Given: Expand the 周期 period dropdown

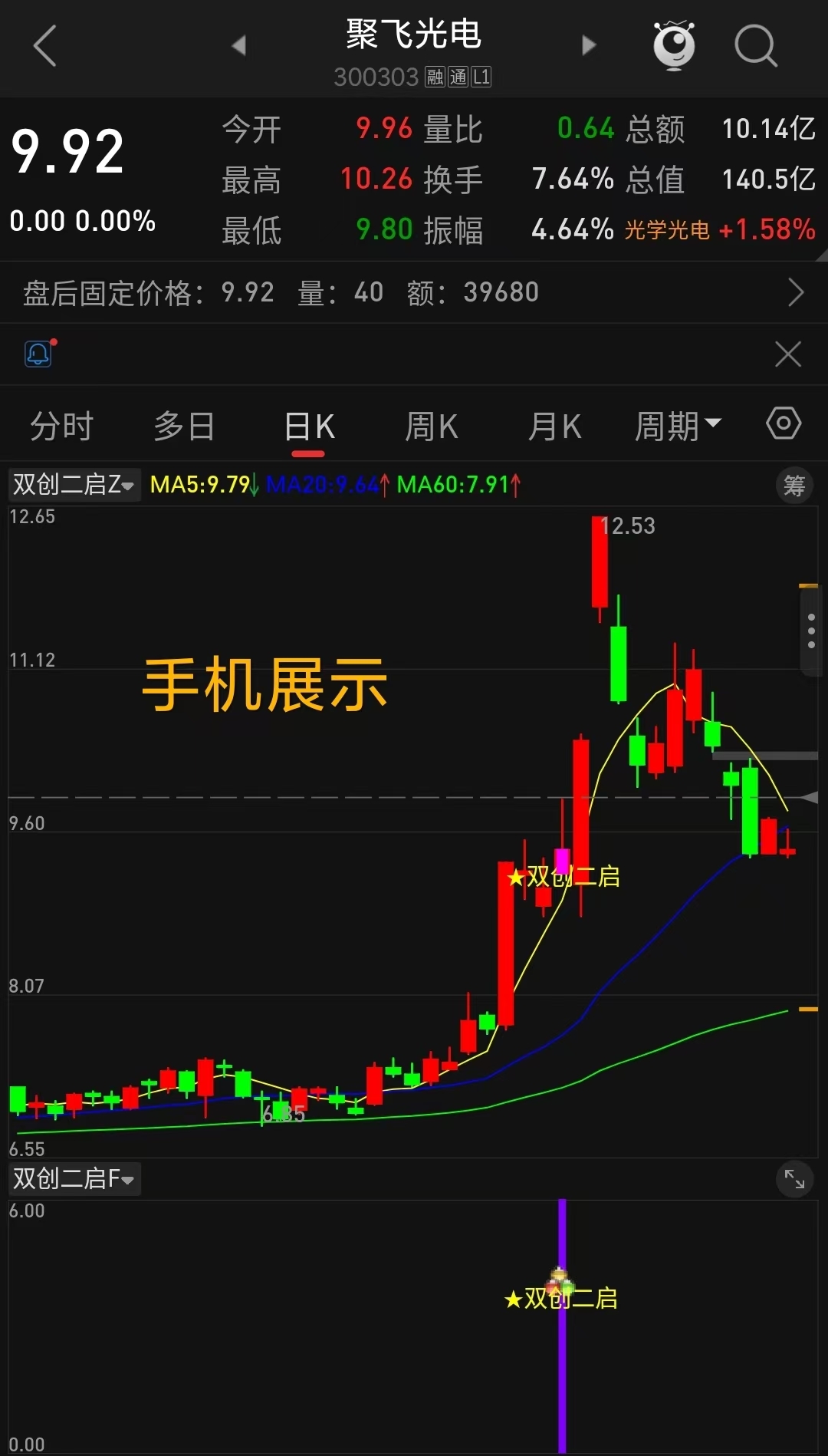Looking at the screenshot, I should pos(678,427).
